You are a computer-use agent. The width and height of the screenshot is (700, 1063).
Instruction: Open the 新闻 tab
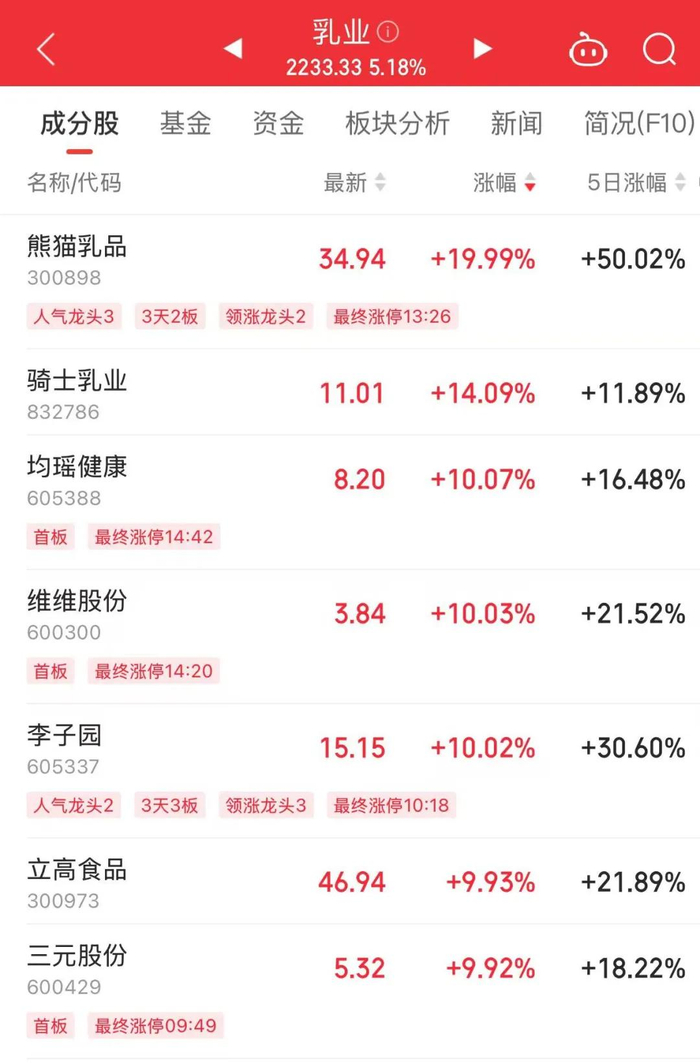(x=516, y=123)
